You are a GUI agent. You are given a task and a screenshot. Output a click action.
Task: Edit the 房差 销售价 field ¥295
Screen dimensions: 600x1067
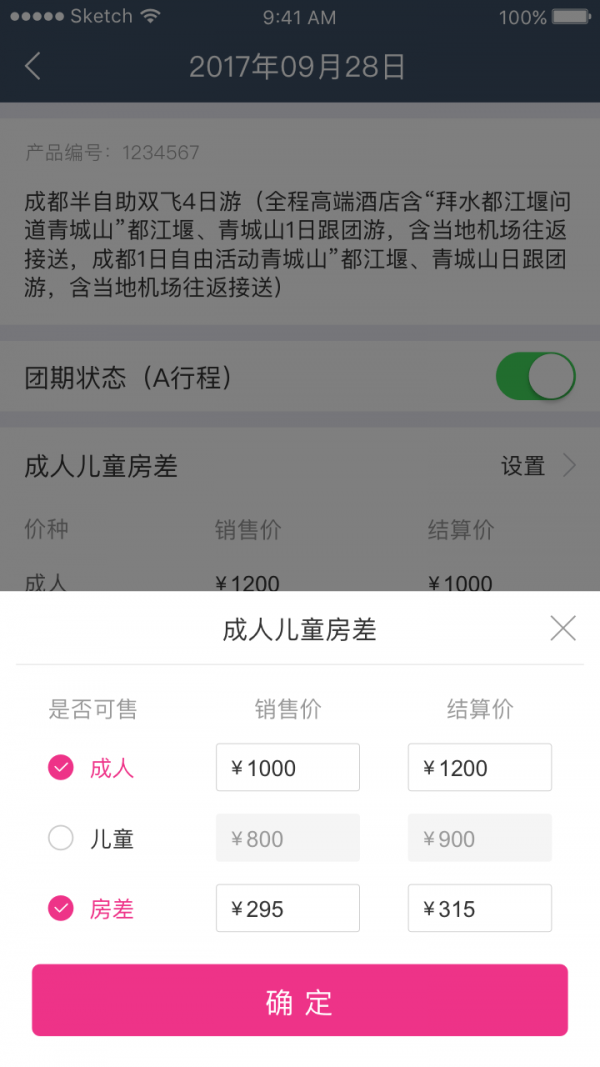(x=288, y=908)
